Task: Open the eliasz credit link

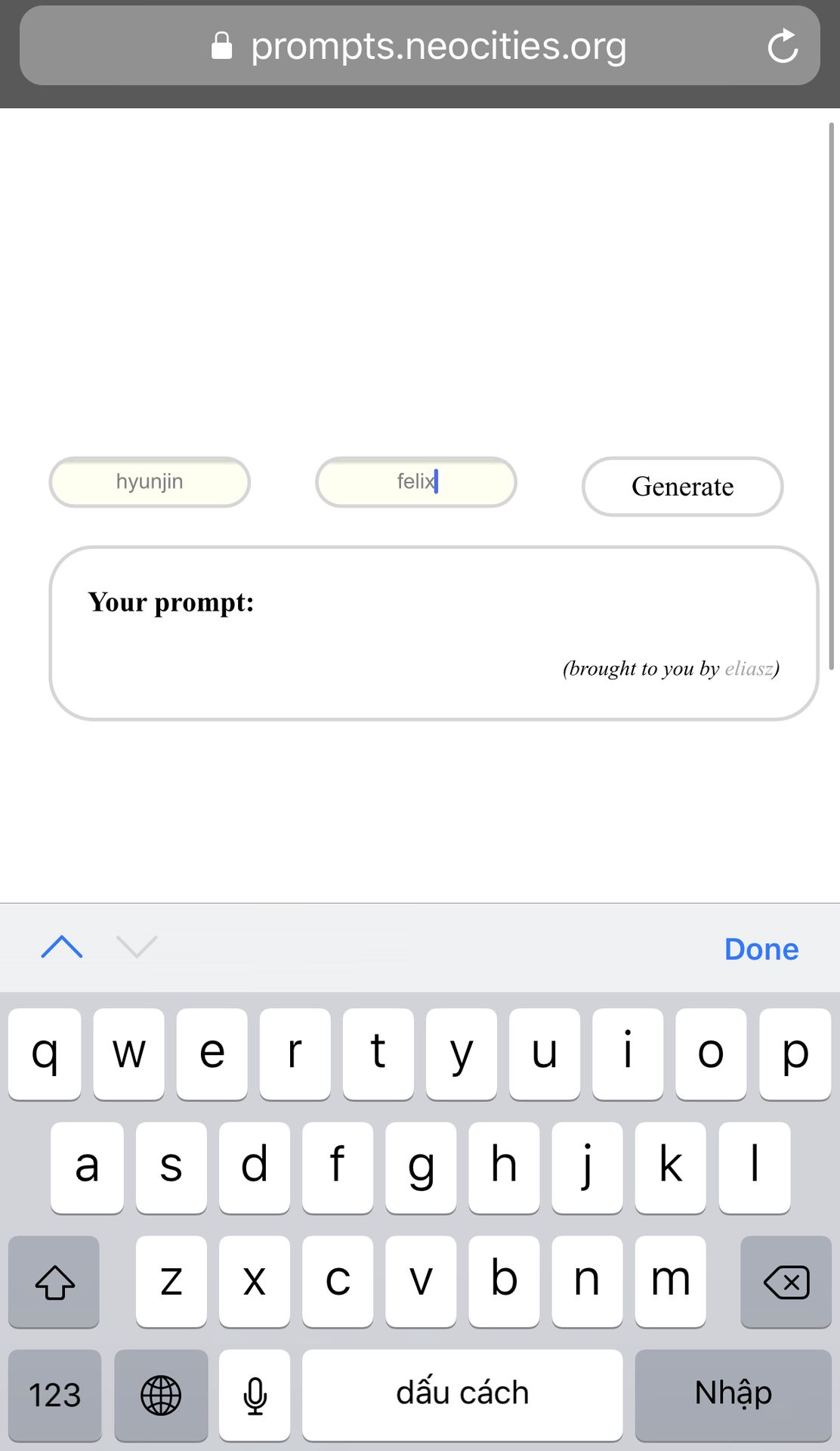Action: click(749, 668)
